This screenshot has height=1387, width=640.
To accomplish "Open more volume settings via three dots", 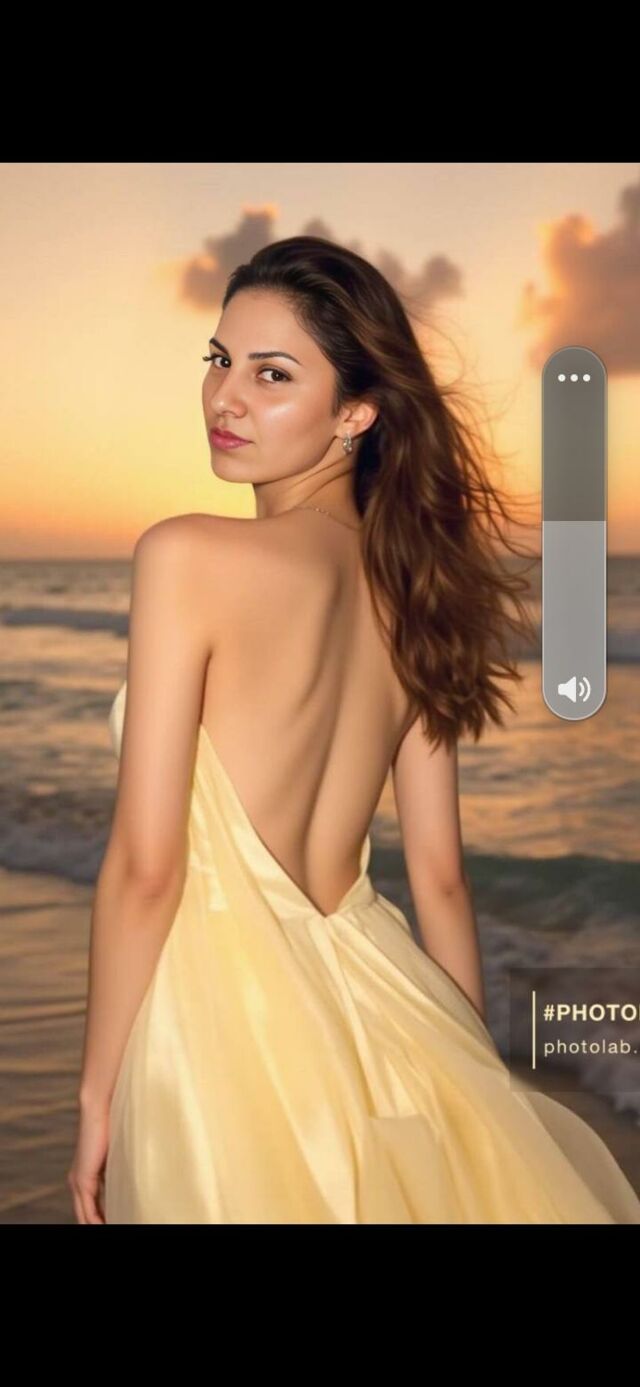I will point(574,378).
